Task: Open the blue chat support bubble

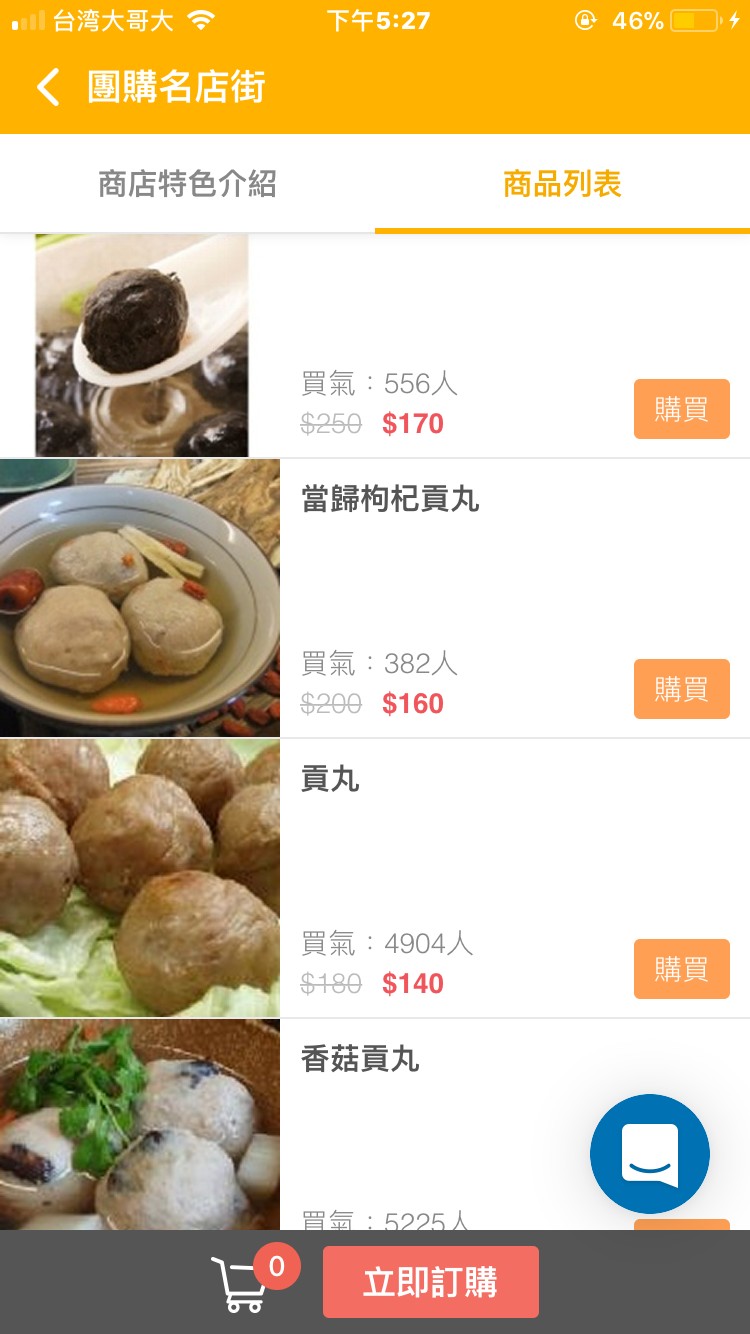Action: tap(650, 1154)
